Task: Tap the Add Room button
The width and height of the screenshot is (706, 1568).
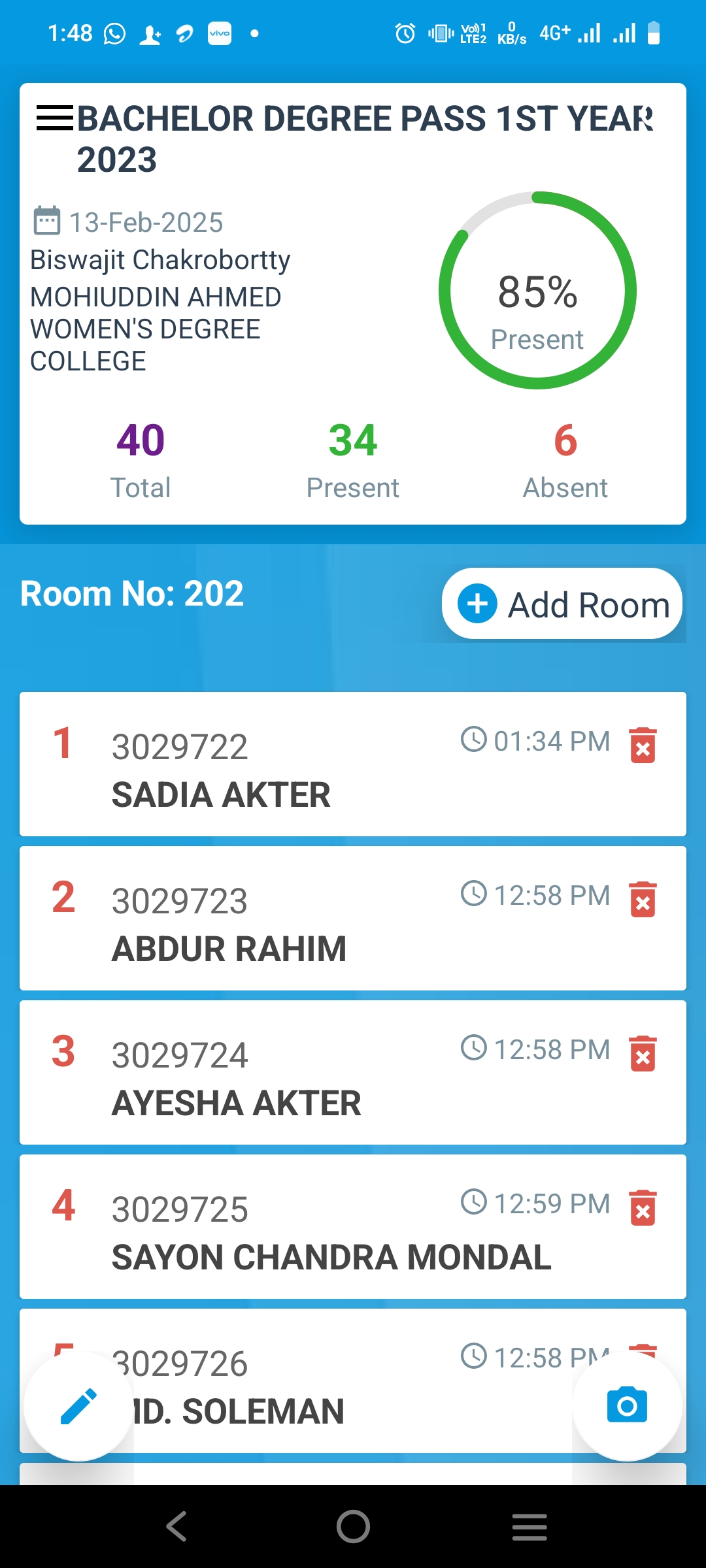Action: coord(562,604)
